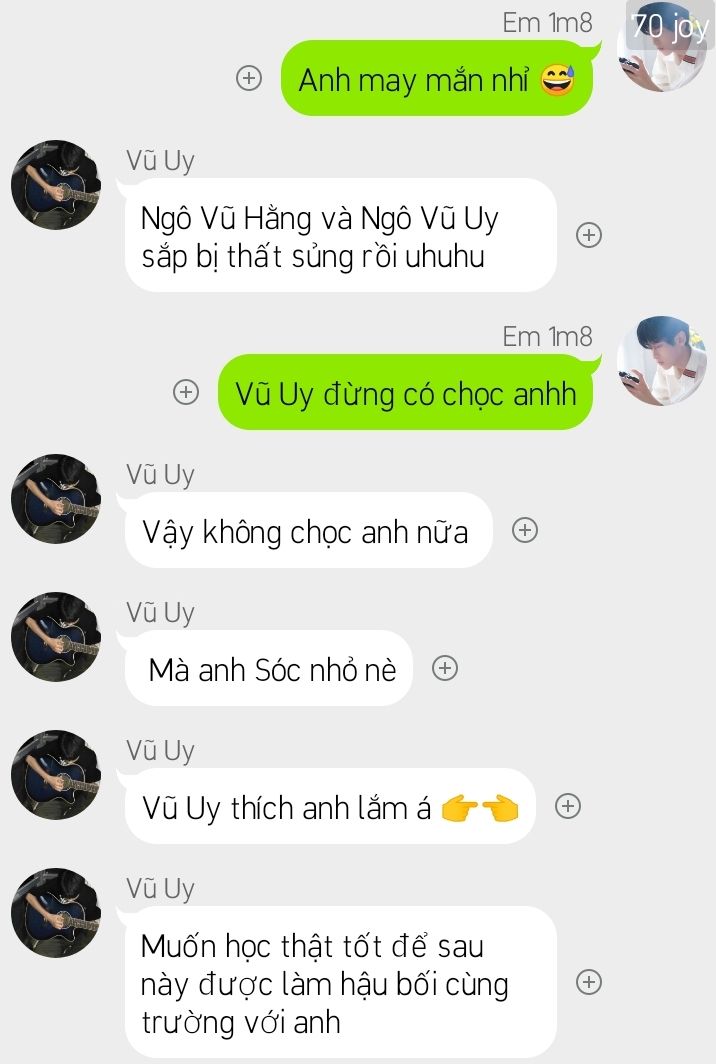The height and width of the screenshot is (1064, 716).
Task: Tap plus icon beside "Mà anh Sóc nhỏ nè"
Action: click(445, 668)
